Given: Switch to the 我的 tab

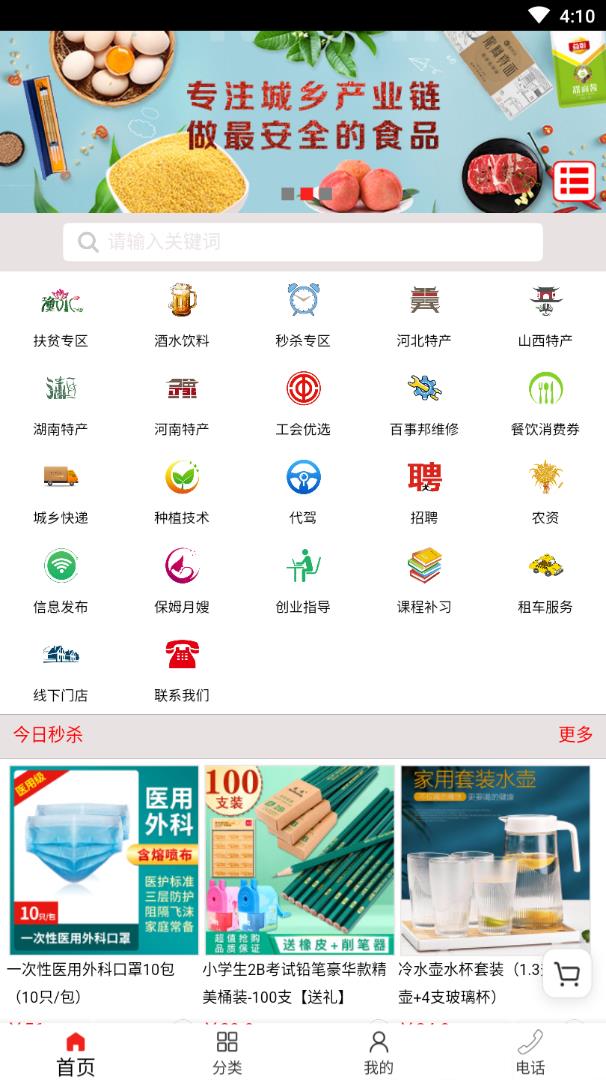Looking at the screenshot, I should click(378, 1053).
